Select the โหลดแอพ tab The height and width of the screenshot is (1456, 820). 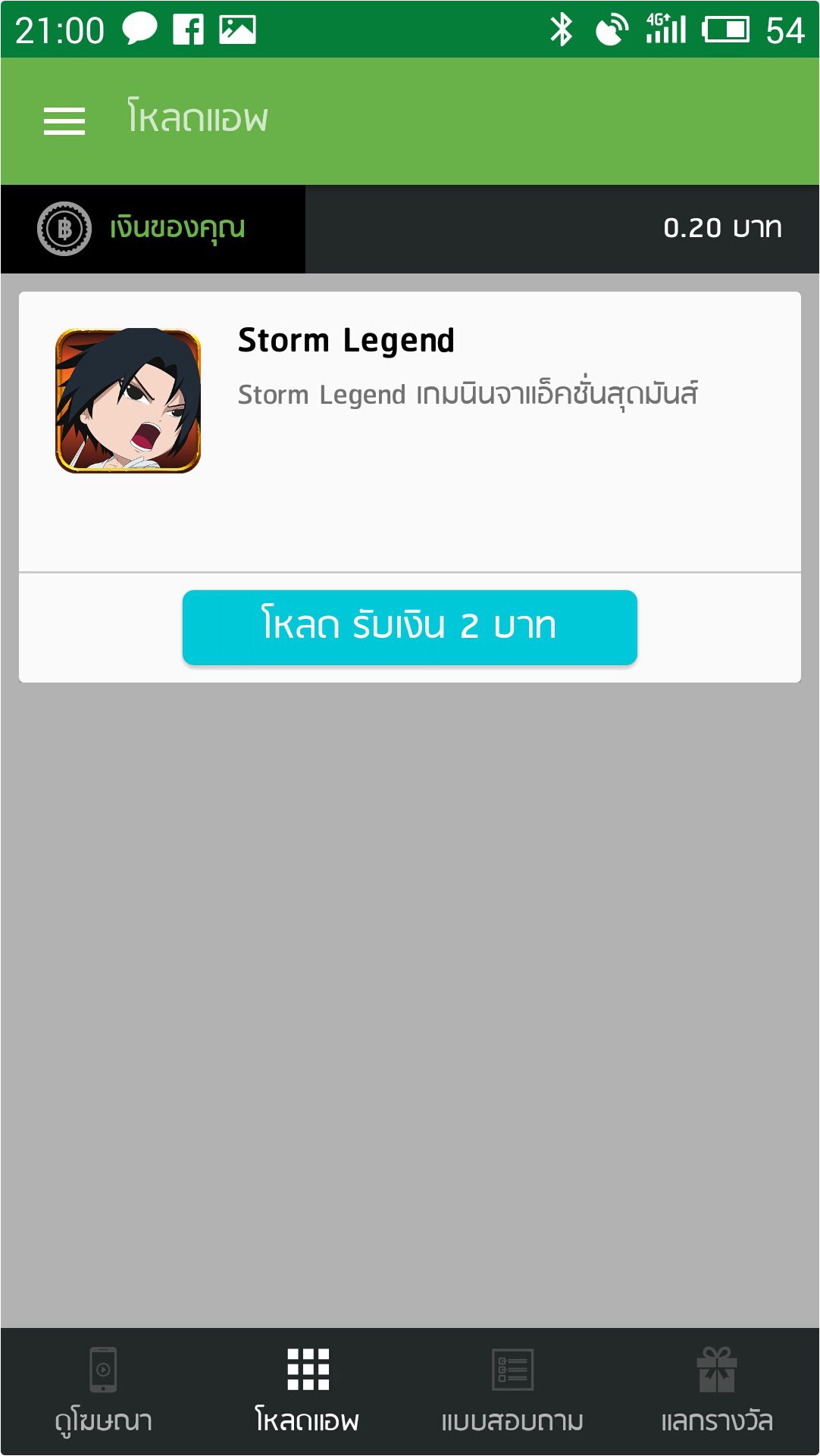pos(308,1392)
